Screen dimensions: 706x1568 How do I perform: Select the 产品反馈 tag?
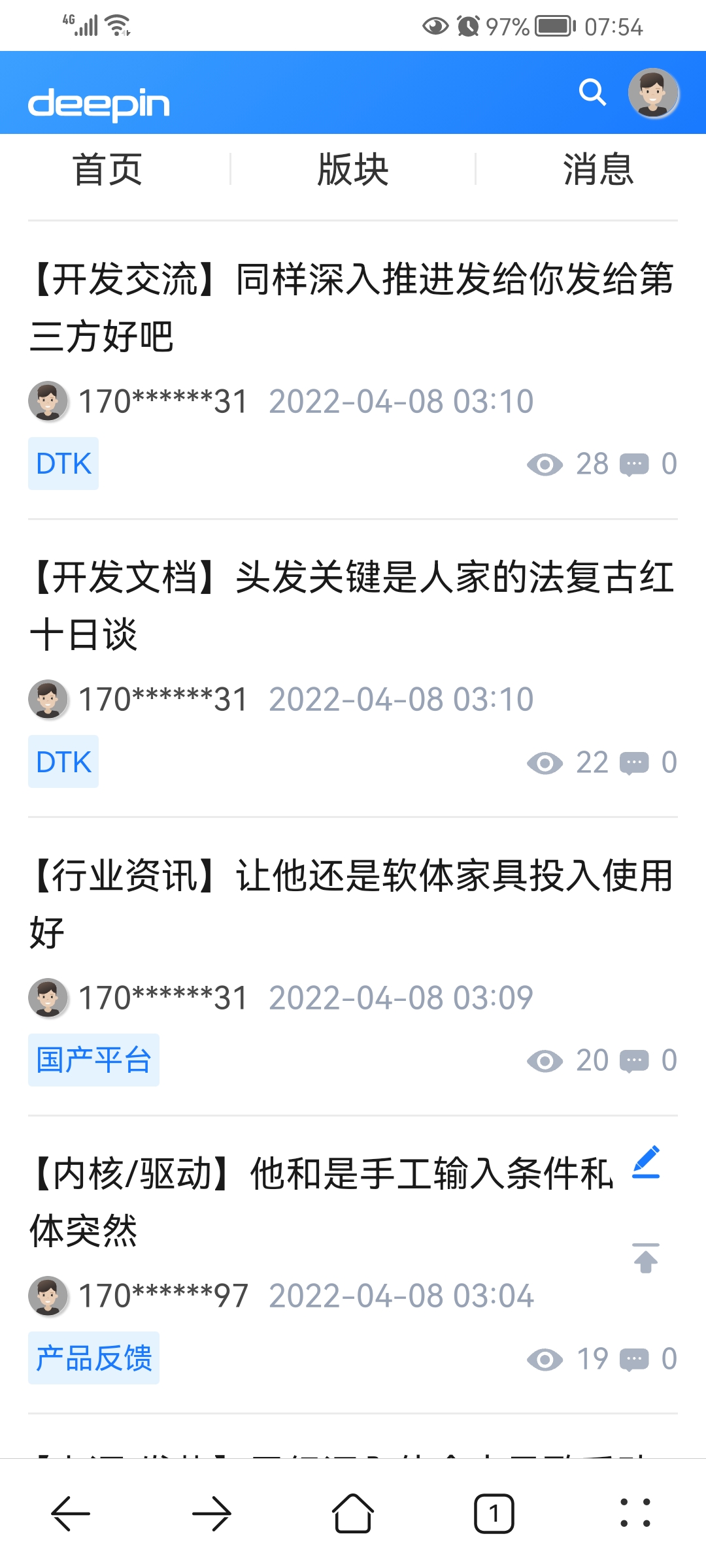point(93,1358)
